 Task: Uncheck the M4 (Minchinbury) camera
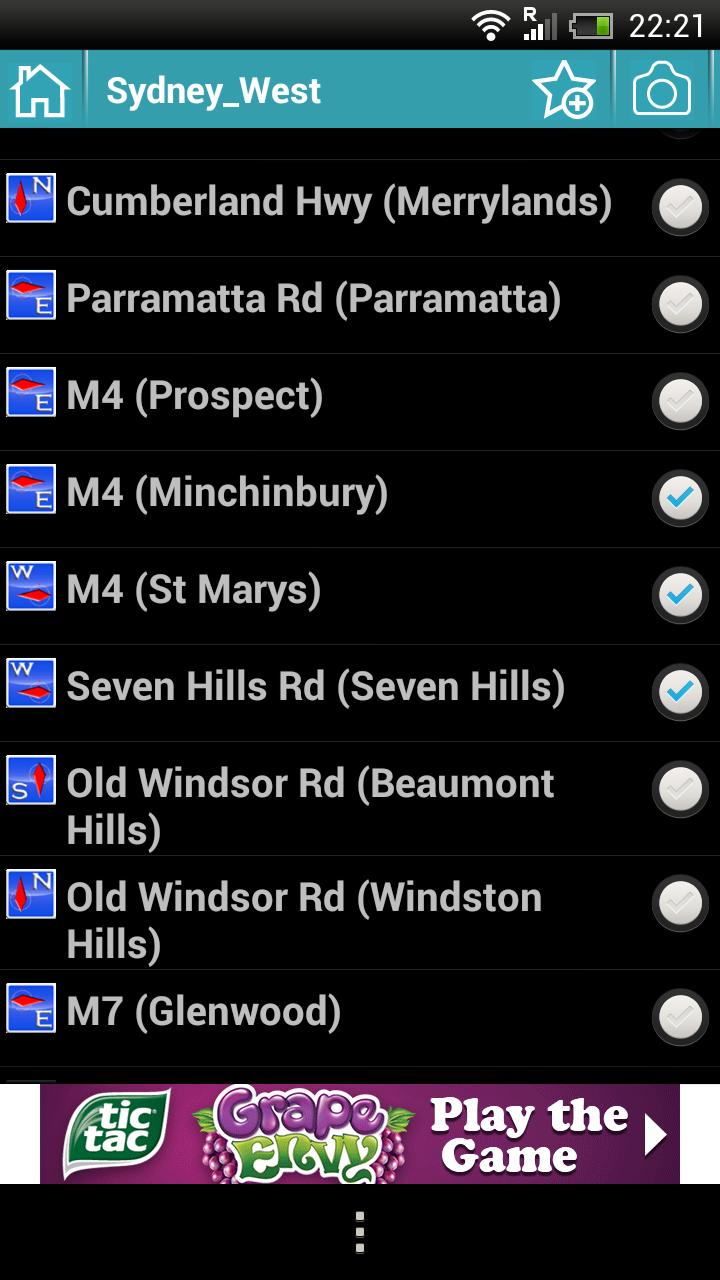pyautogui.click(x=681, y=494)
